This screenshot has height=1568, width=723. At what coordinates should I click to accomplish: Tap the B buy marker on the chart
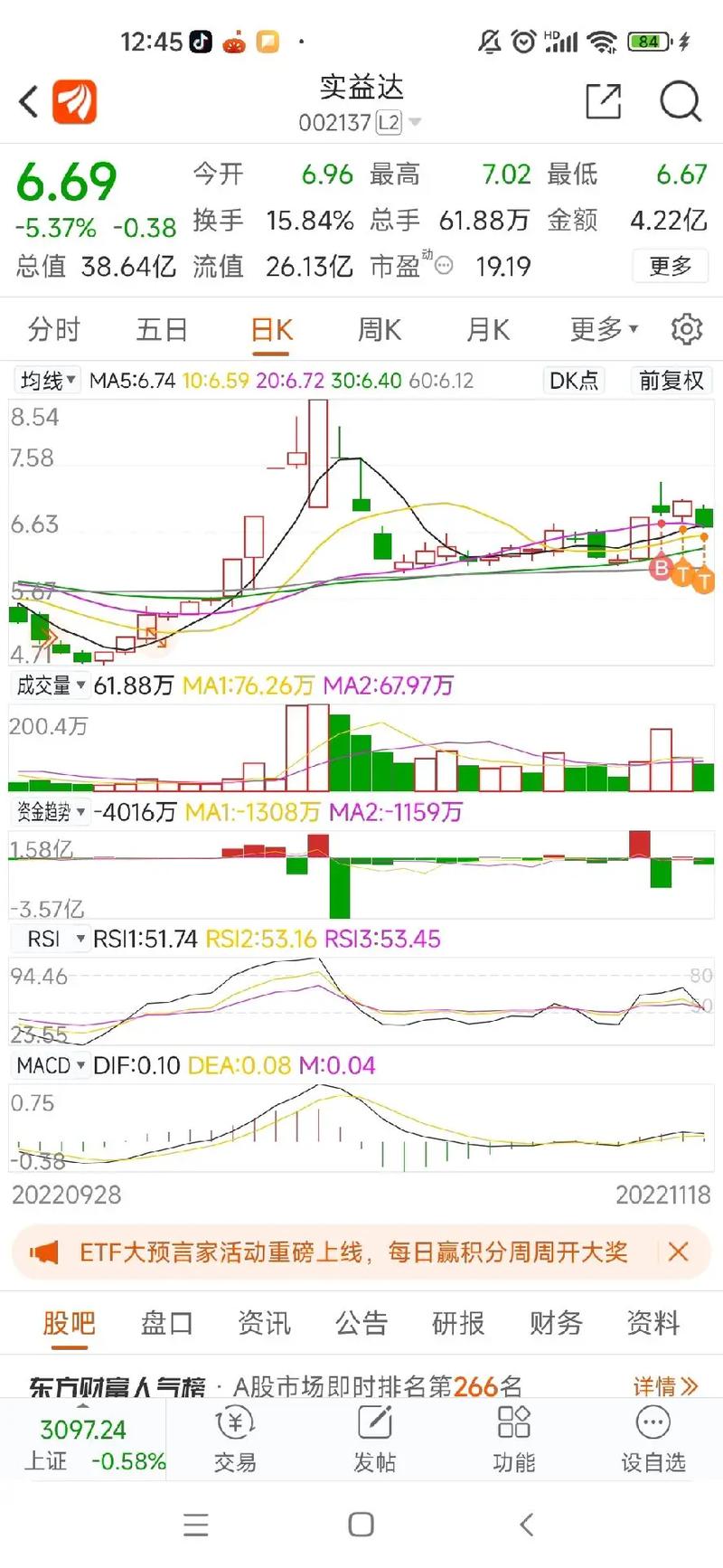(x=659, y=569)
